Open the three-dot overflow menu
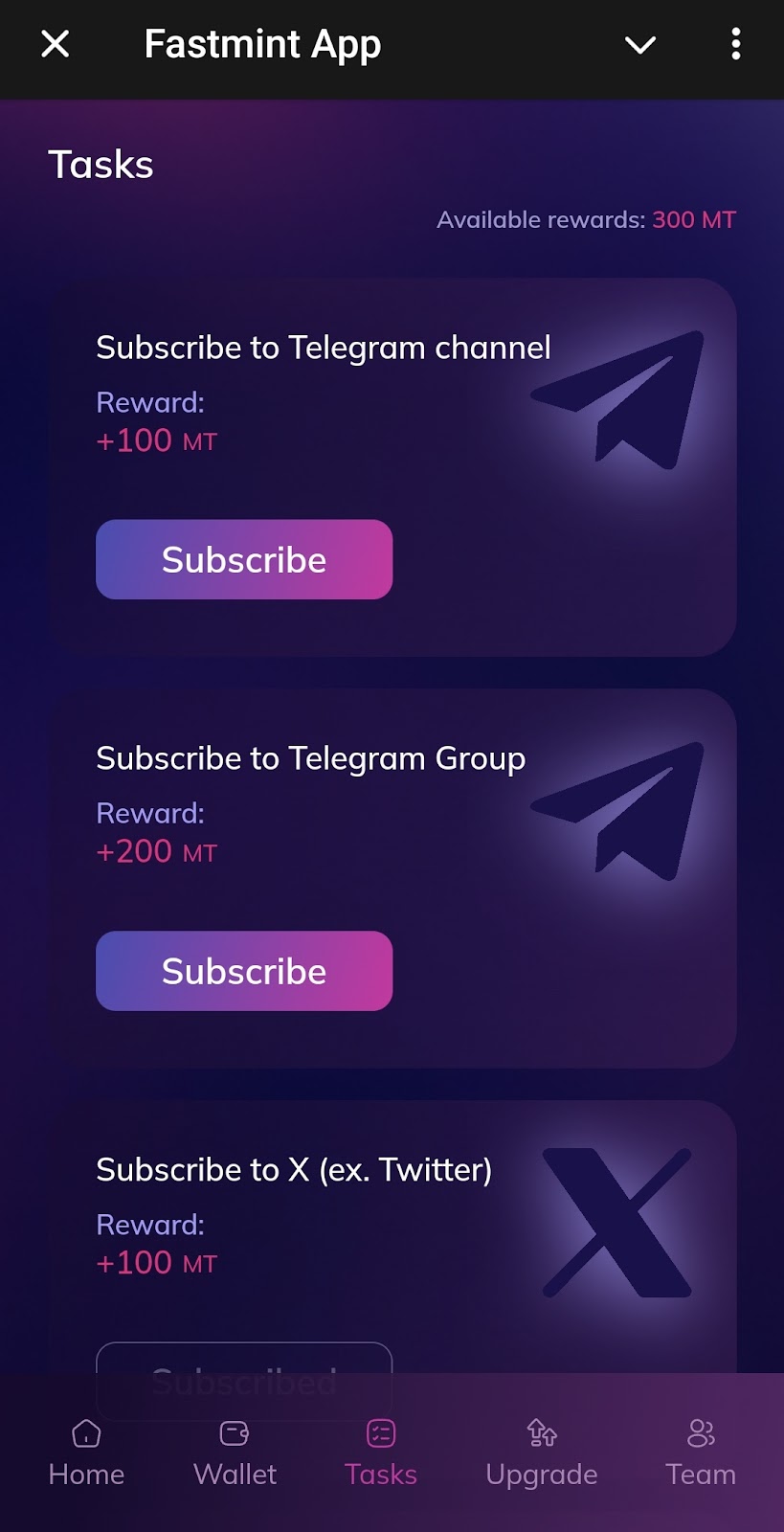784x1532 pixels. (735, 44)
